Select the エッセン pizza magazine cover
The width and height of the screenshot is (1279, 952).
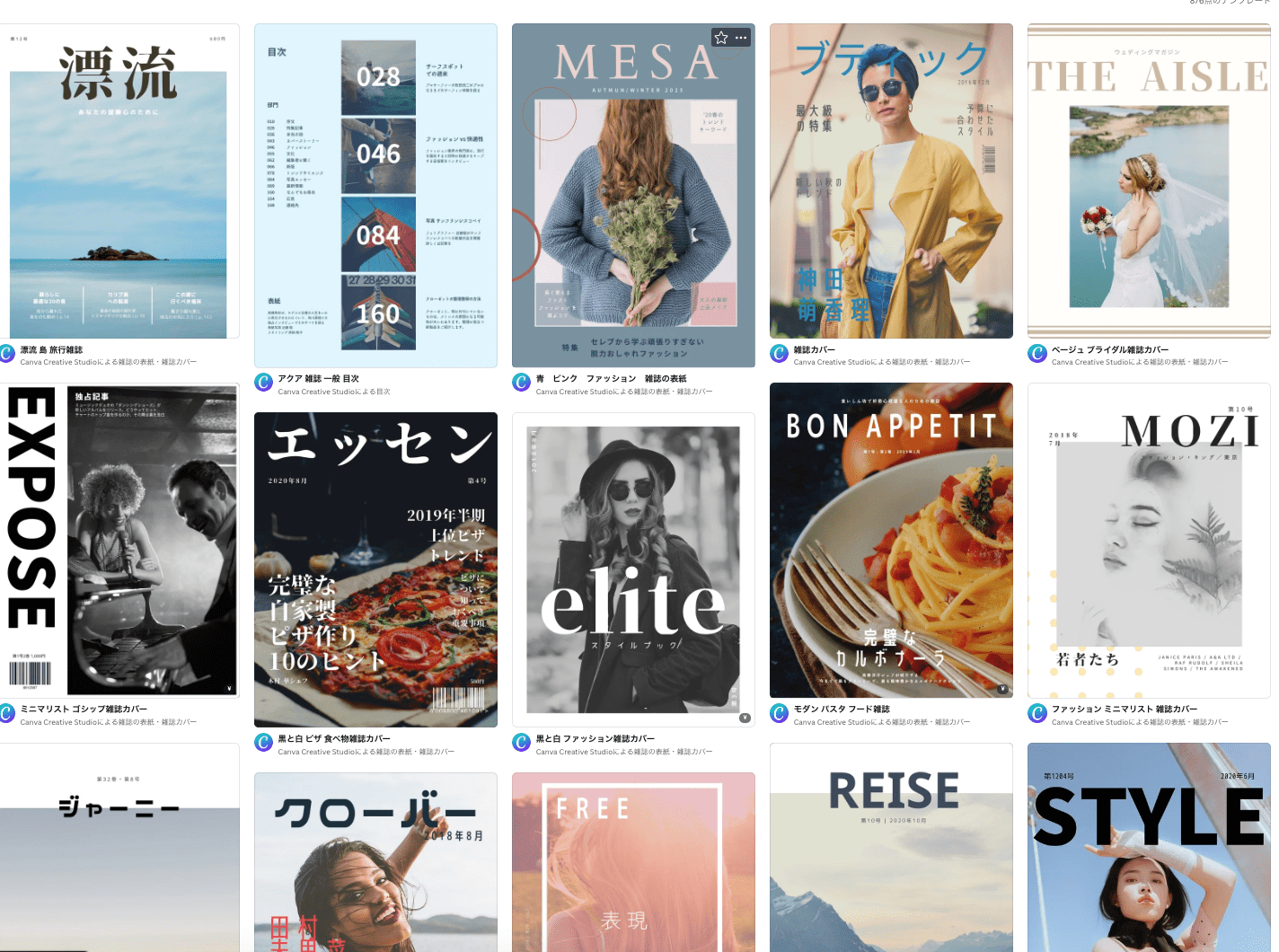click(x=375, y=570)
